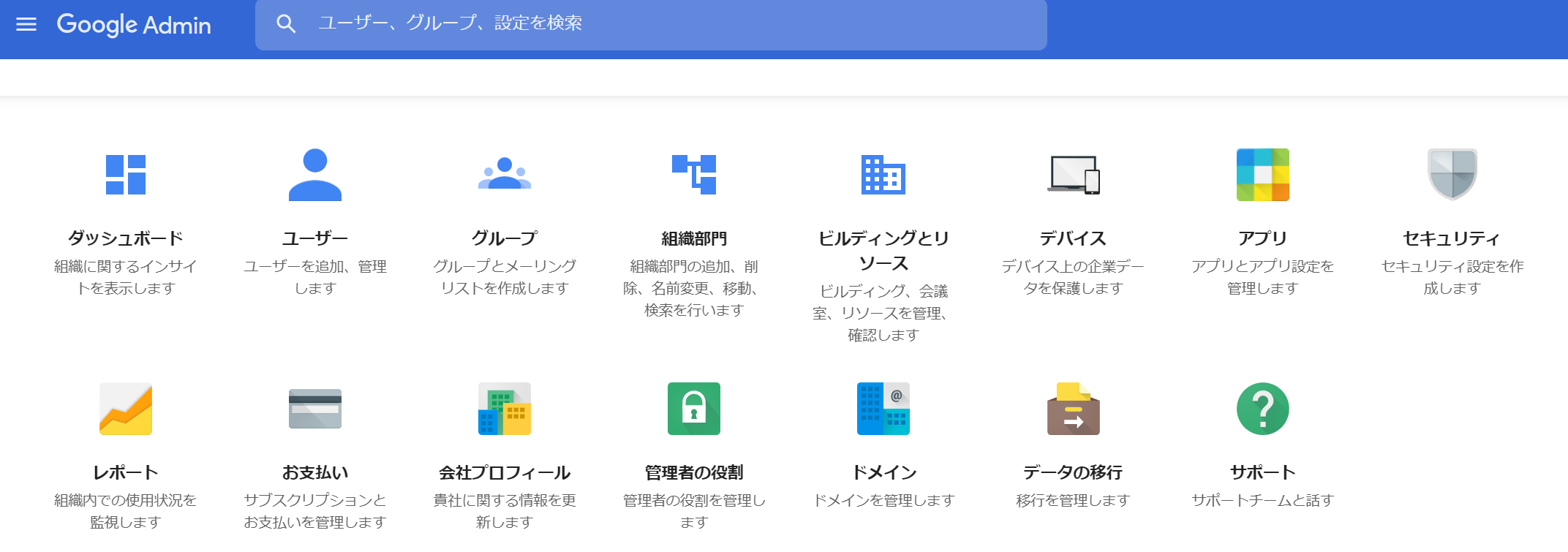Screen dimensions: 1568x552
Task: Open the hamburger navigation menu
Action: pyautogui.click(x=26, y=25)
